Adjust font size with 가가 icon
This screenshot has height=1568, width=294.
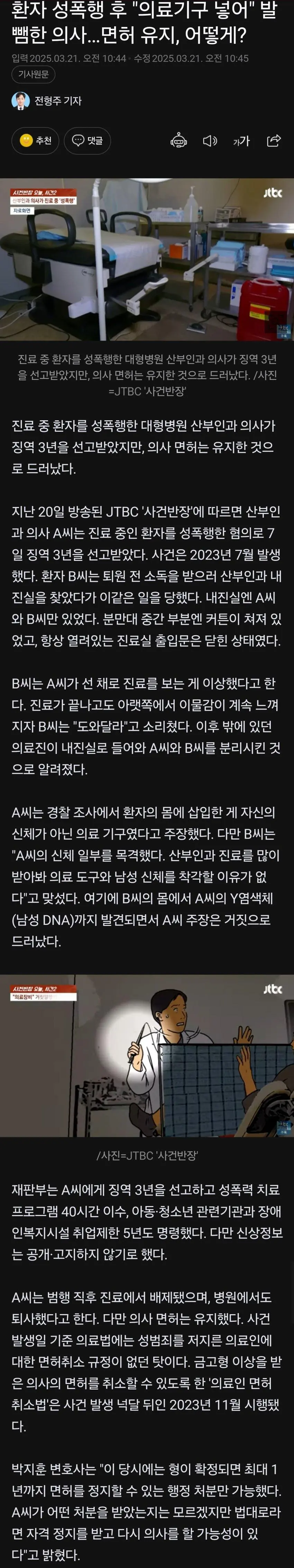tap(241, 141)
